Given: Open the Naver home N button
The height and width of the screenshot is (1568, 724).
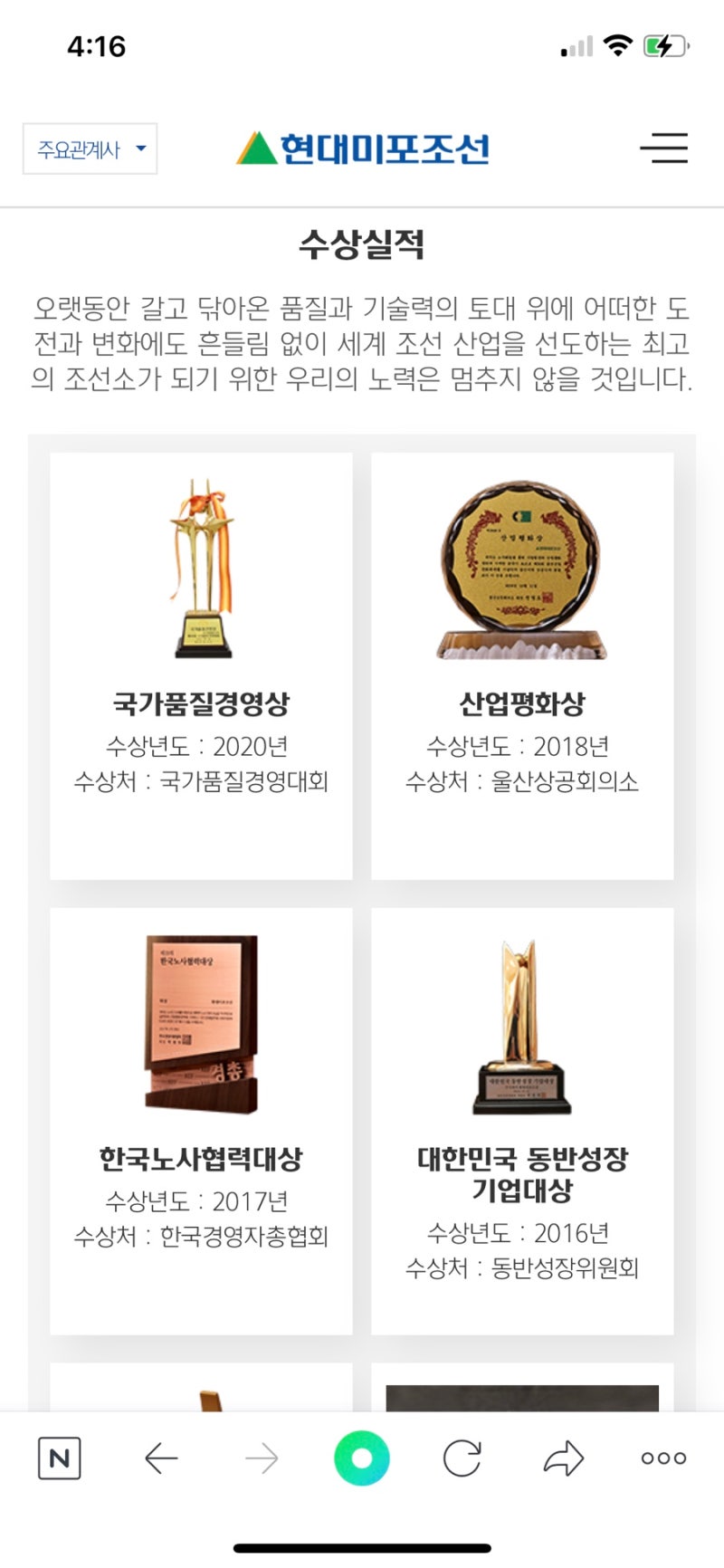Looking at the screenshot, I should (60, 1458).
